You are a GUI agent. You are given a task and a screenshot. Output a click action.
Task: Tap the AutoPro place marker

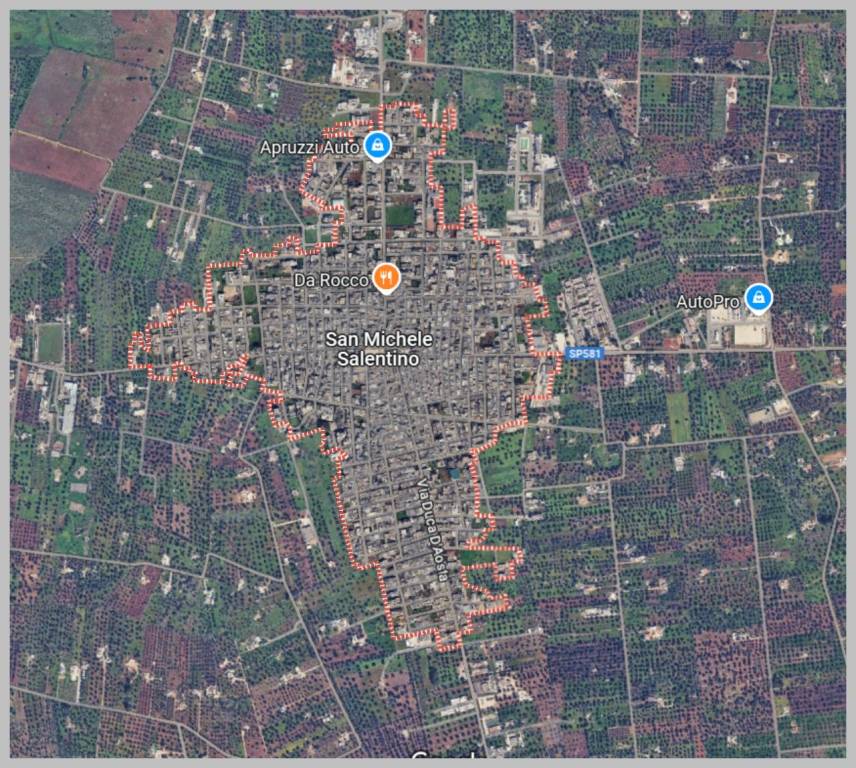[x=759, y=298]
